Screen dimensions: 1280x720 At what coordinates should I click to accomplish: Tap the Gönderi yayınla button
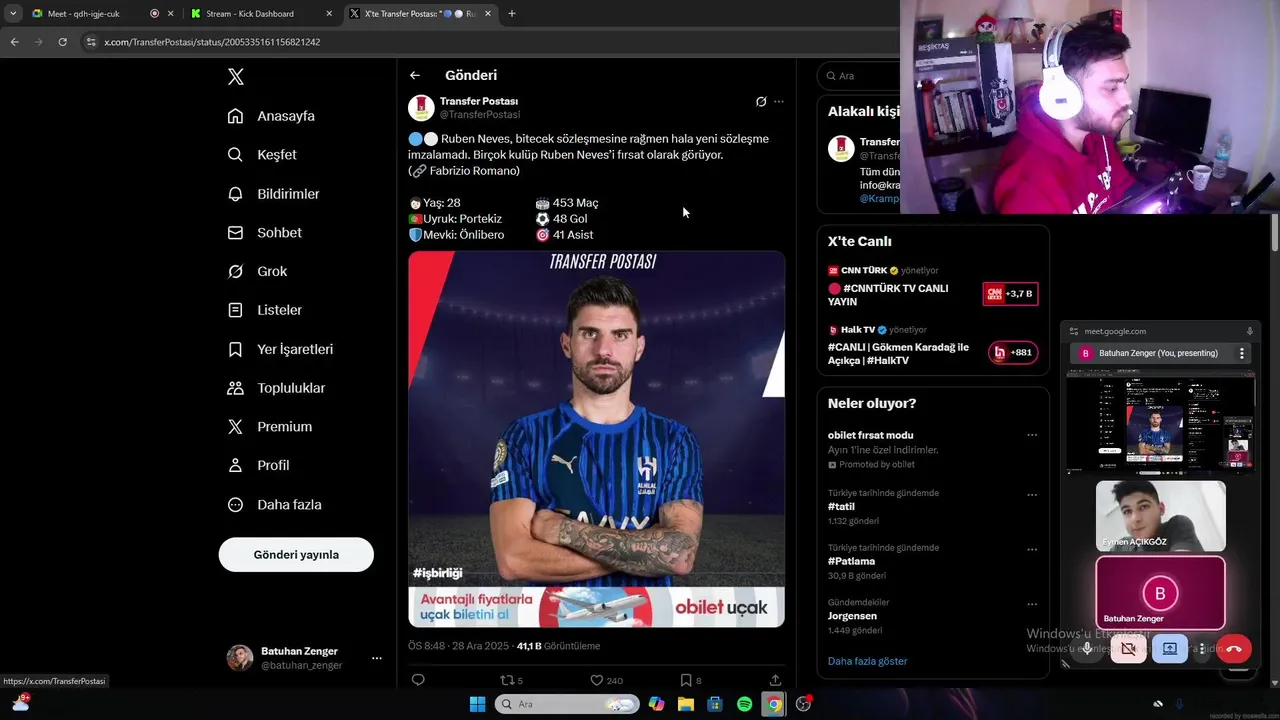[296, 555]
